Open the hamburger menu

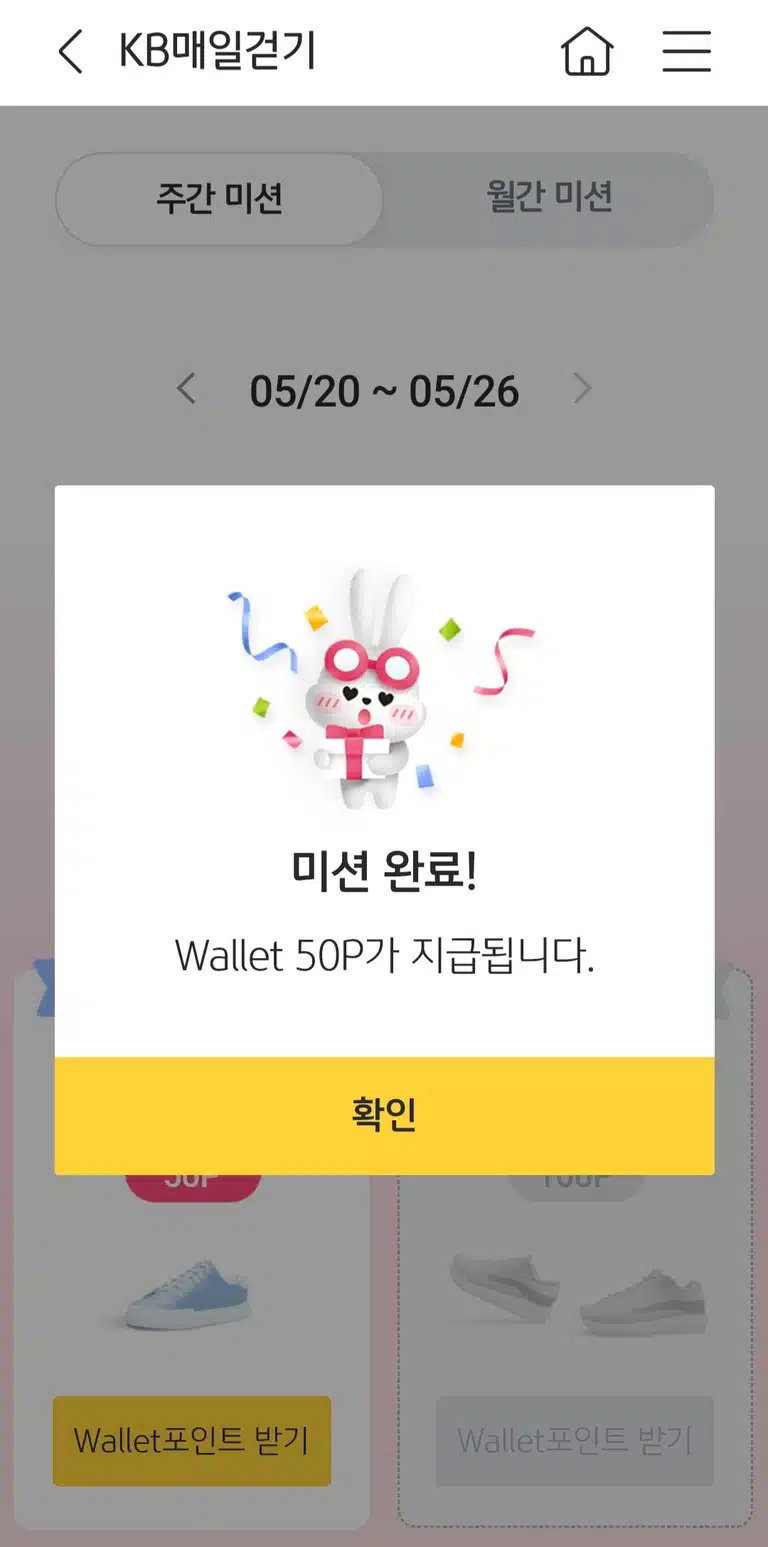(686, 51)
